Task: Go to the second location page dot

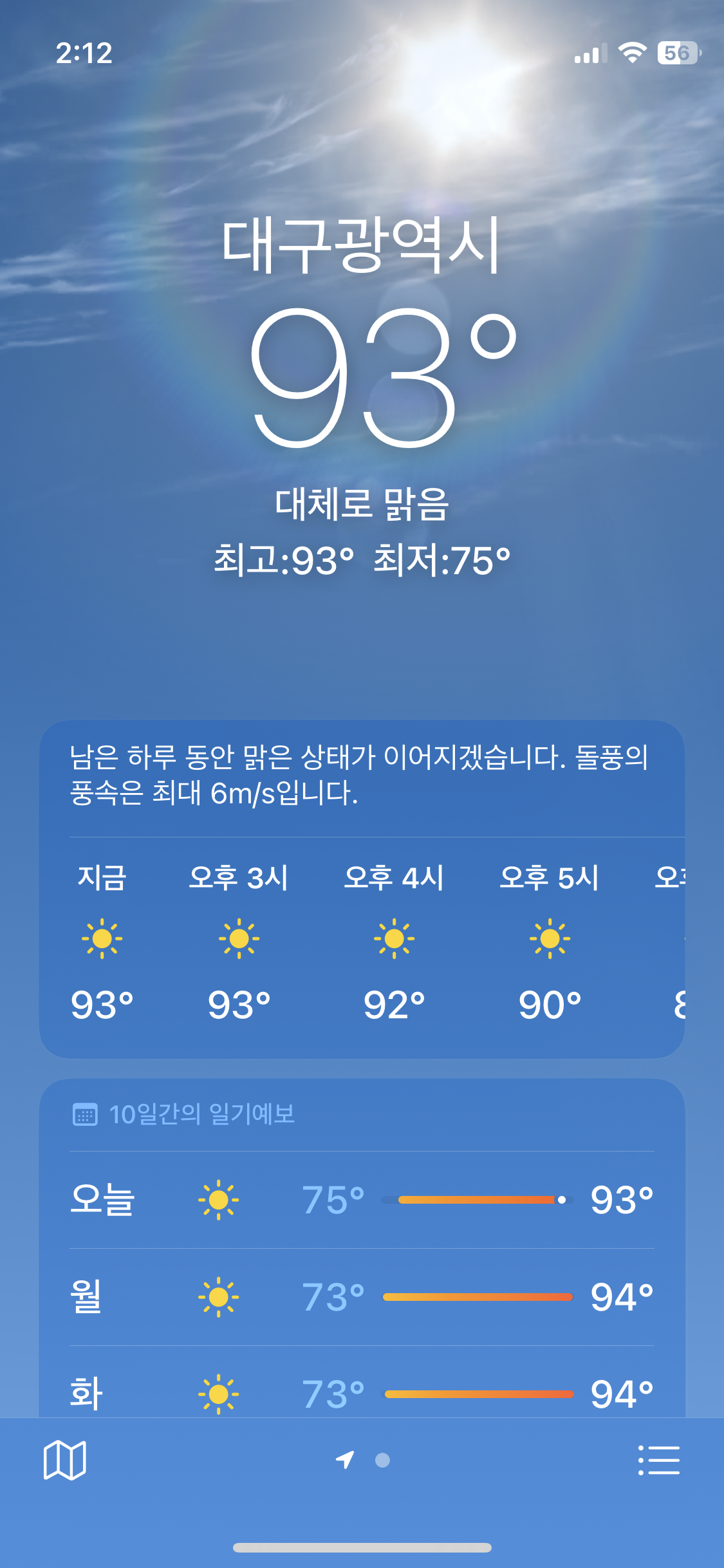Action: click(382, 1460)
